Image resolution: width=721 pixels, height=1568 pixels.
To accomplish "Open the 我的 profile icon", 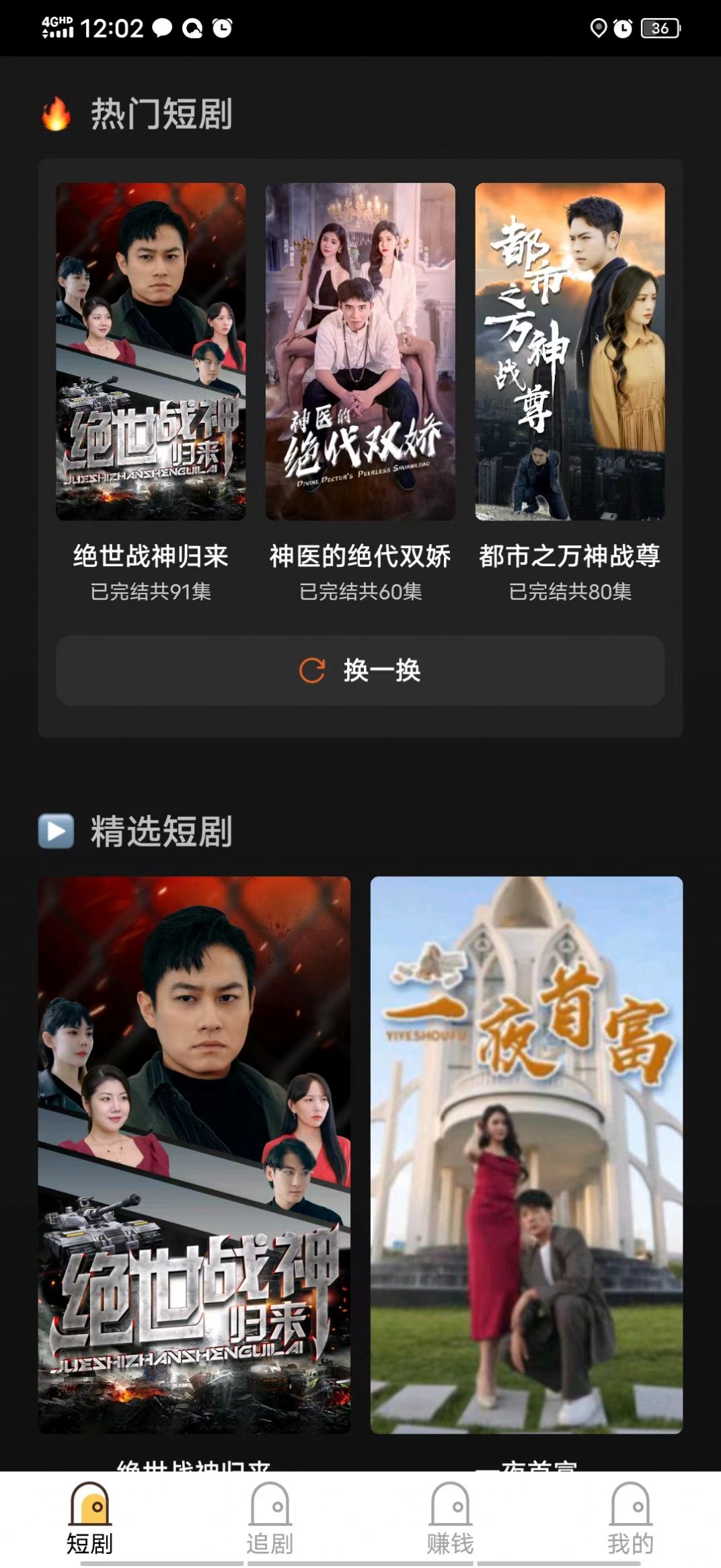I will pos(631,1512).
